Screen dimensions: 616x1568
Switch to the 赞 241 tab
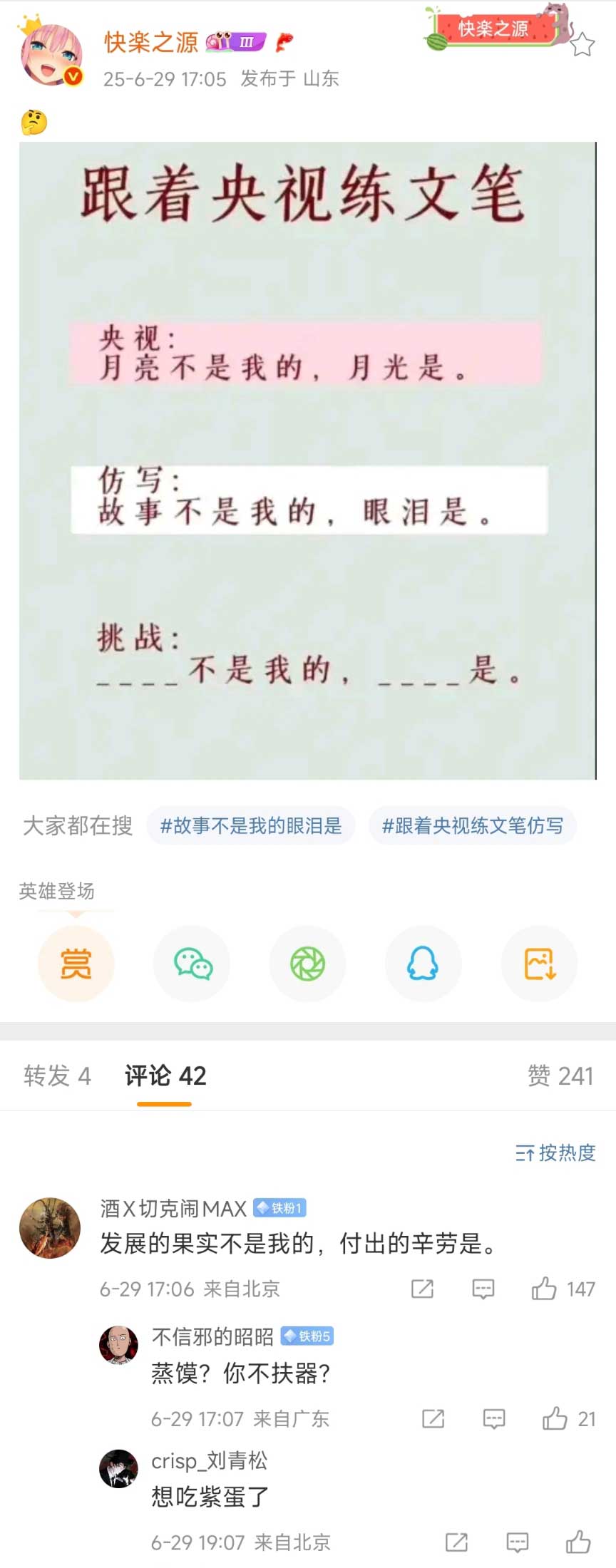(560, 1076)
